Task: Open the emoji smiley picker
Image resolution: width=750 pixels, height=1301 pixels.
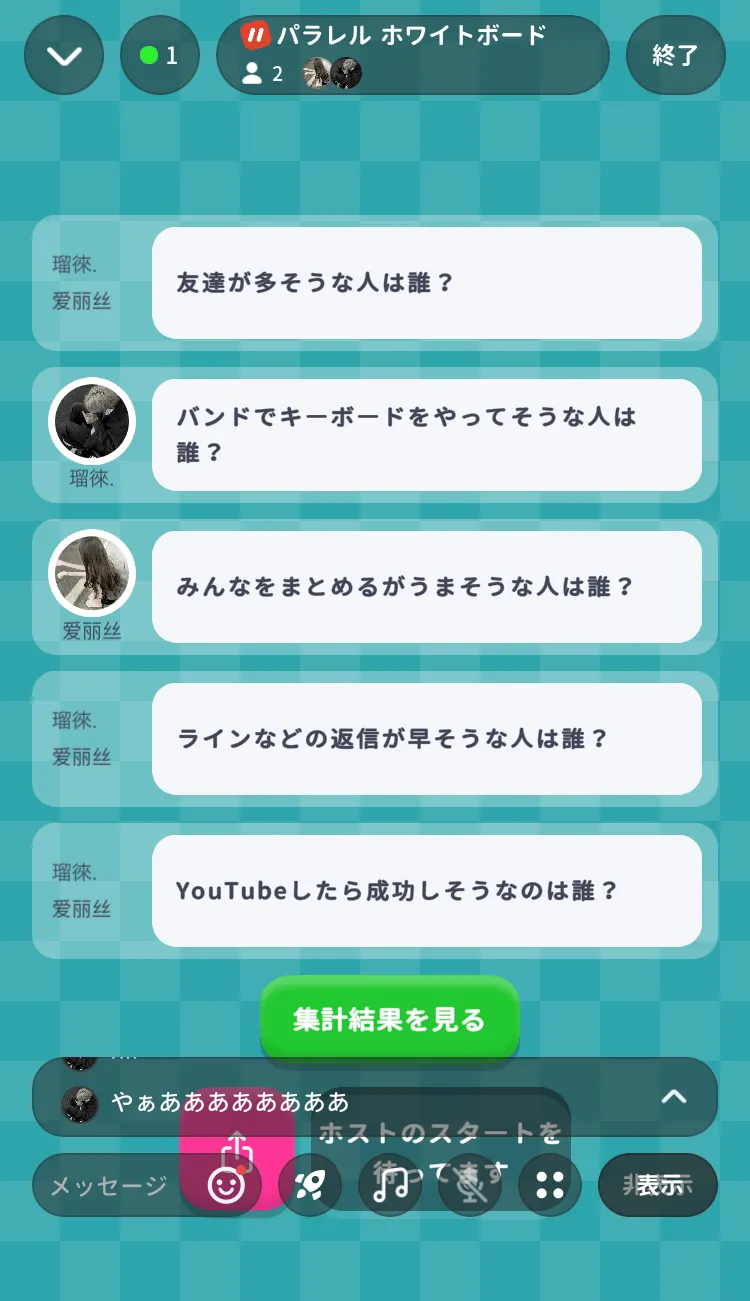Action: click(226, 1186)
